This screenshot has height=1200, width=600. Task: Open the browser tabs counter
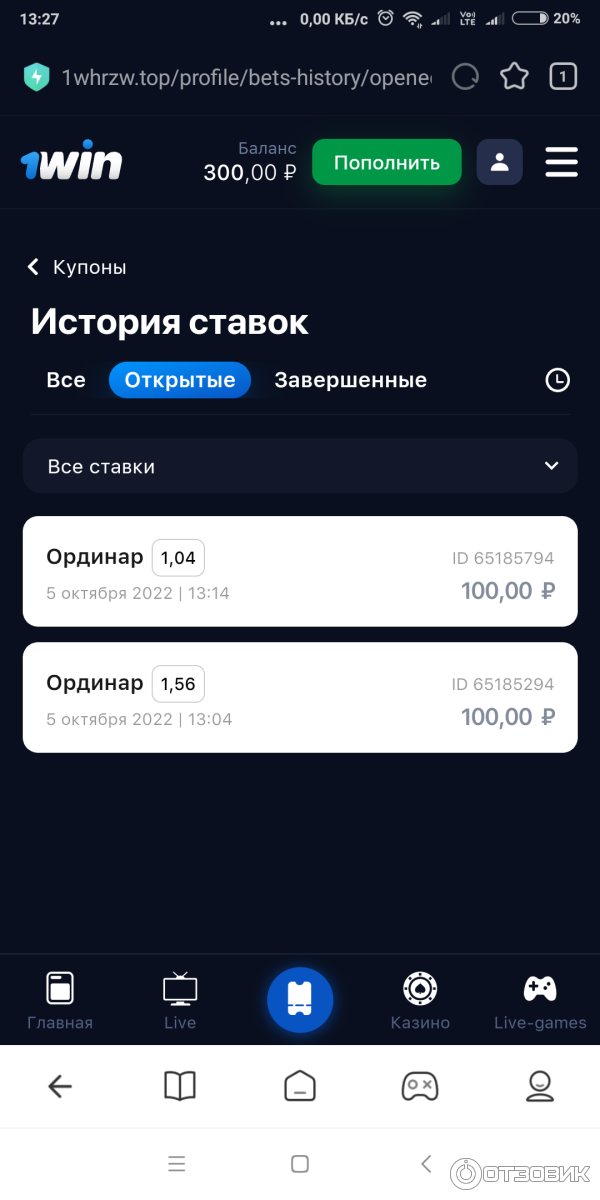click(563, 77)
